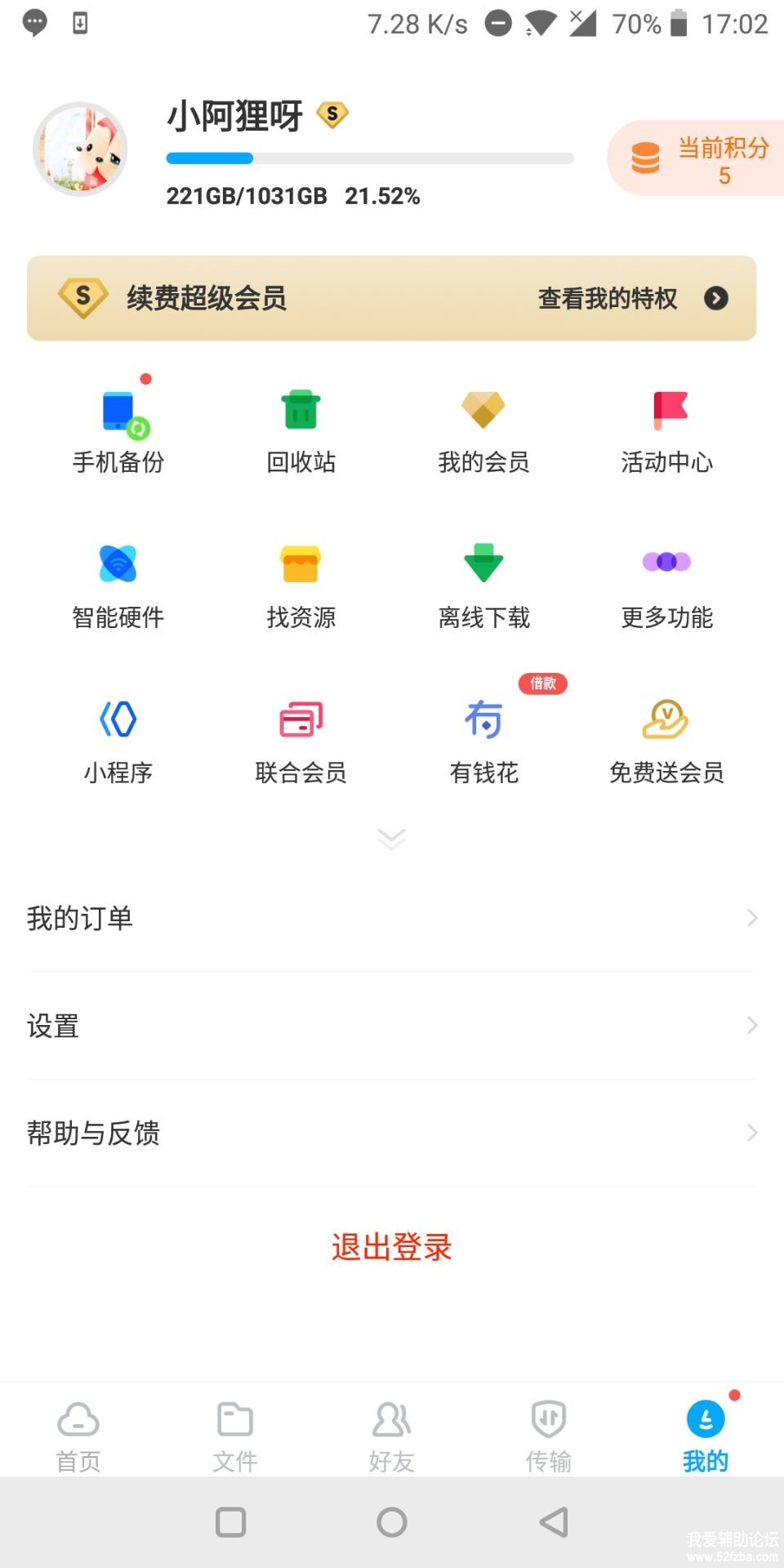Image resolution: width=784 pixels, height=1568 pixels.
Task: Show 更多功能 more features
Action: [666, 584]
